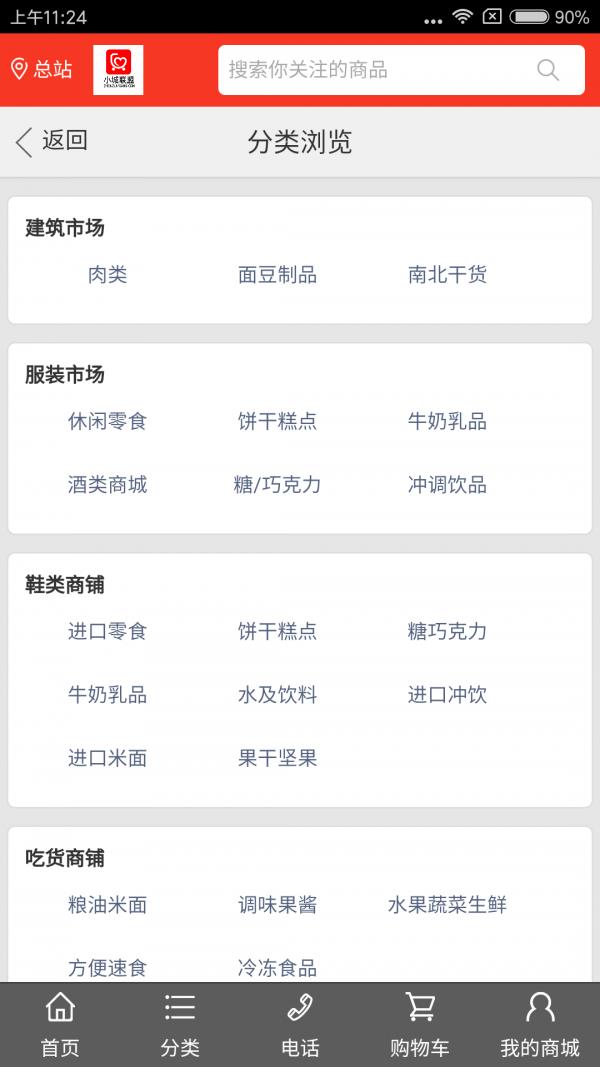Screen dimensions: 600x1067
Task: Select 糖/巧克力 category
Action: click(278, 485)
